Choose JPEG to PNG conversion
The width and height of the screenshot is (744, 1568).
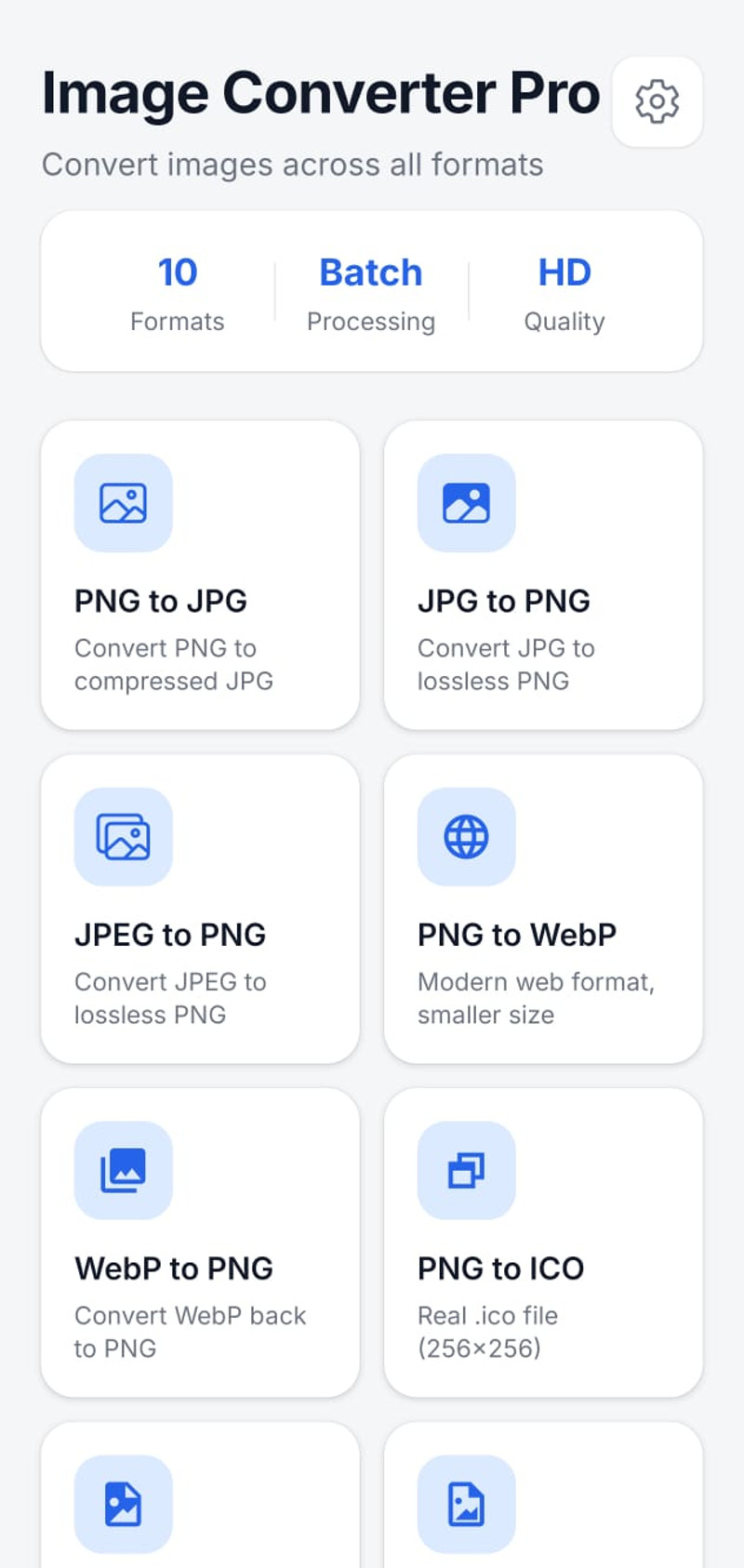coord(200,909)
